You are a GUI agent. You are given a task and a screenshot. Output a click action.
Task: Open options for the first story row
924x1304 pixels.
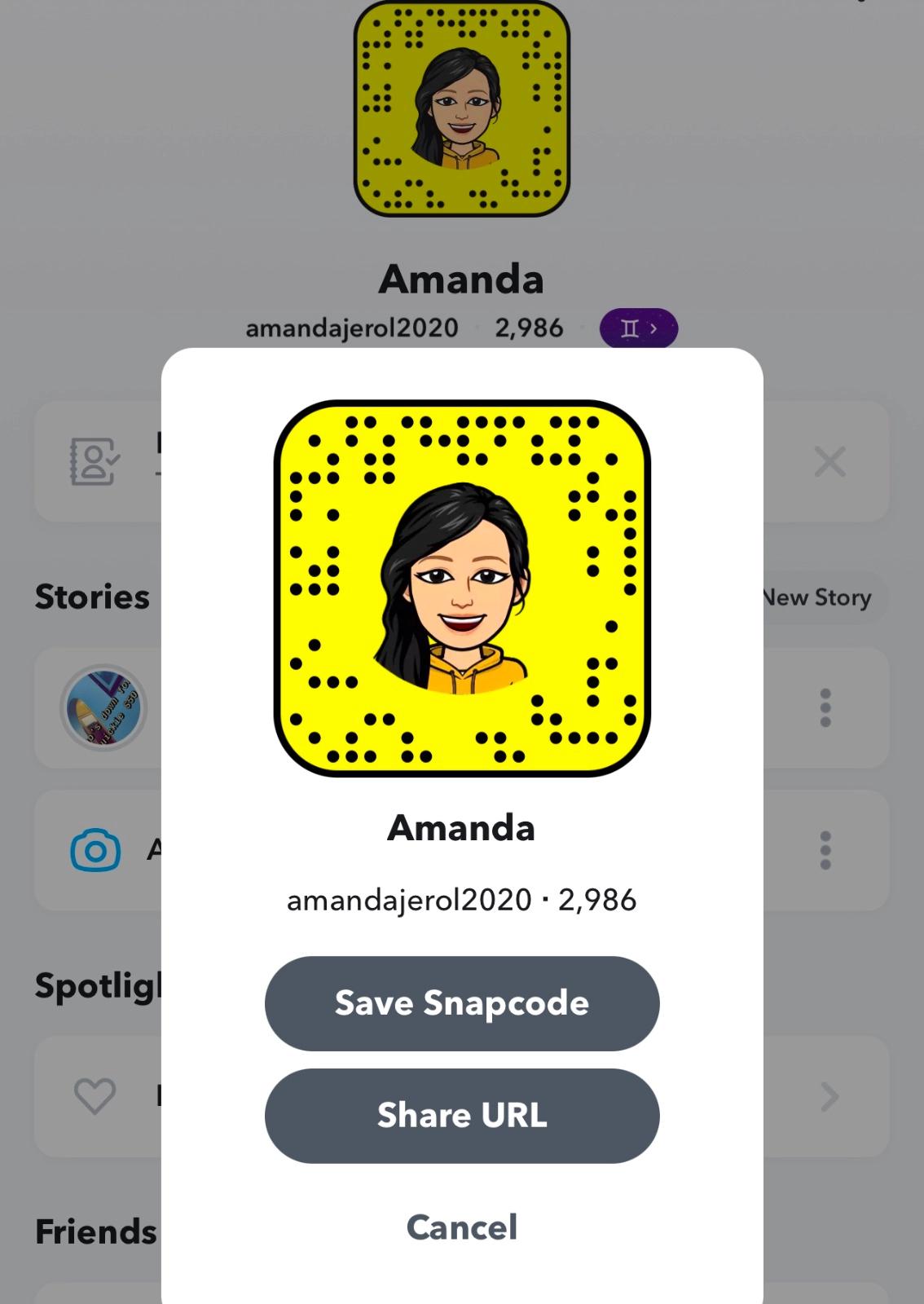[x=825, y=707]
